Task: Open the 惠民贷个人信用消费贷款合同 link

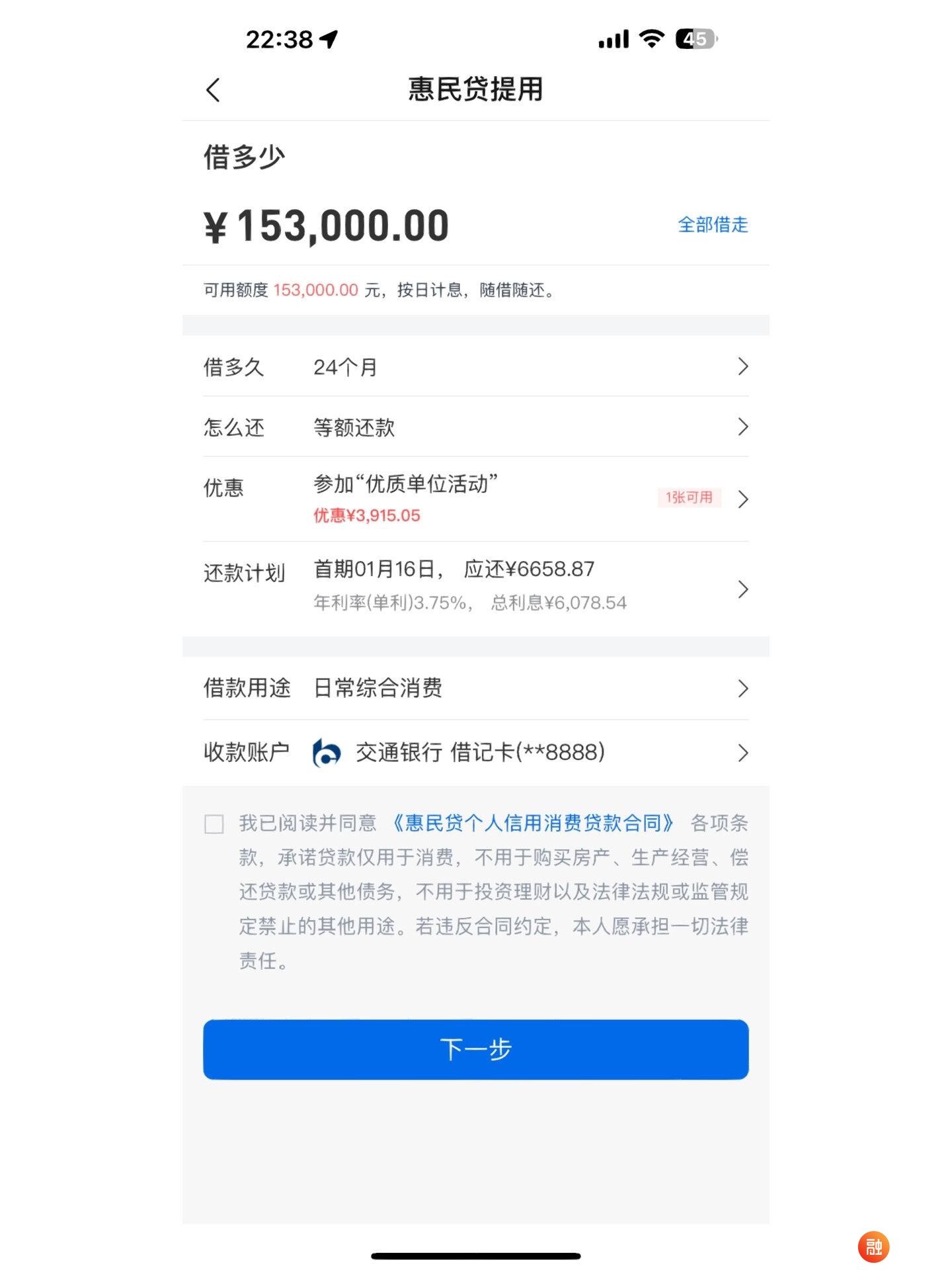Action: tap(533, 824)
